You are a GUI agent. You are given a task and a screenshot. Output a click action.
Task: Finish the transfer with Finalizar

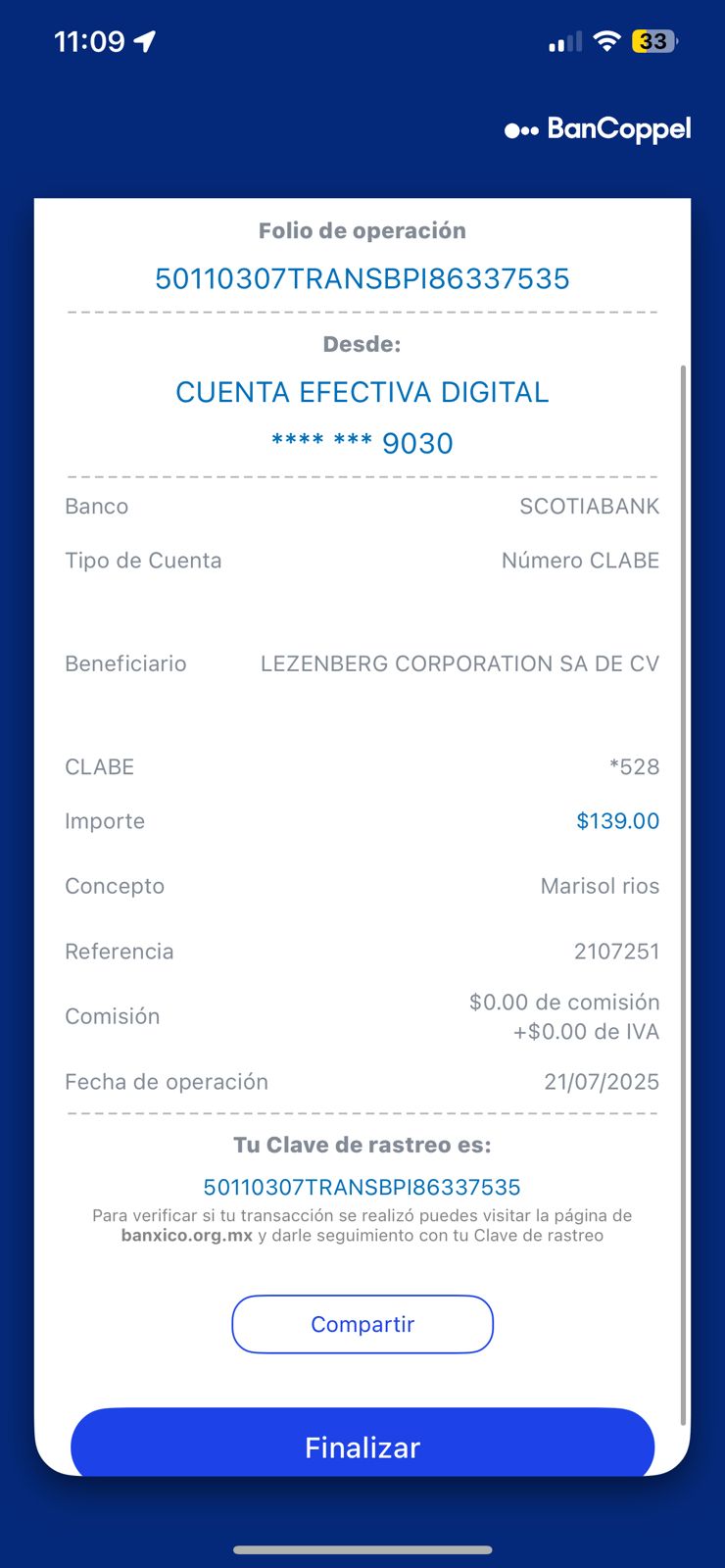tap(362, 1443)
